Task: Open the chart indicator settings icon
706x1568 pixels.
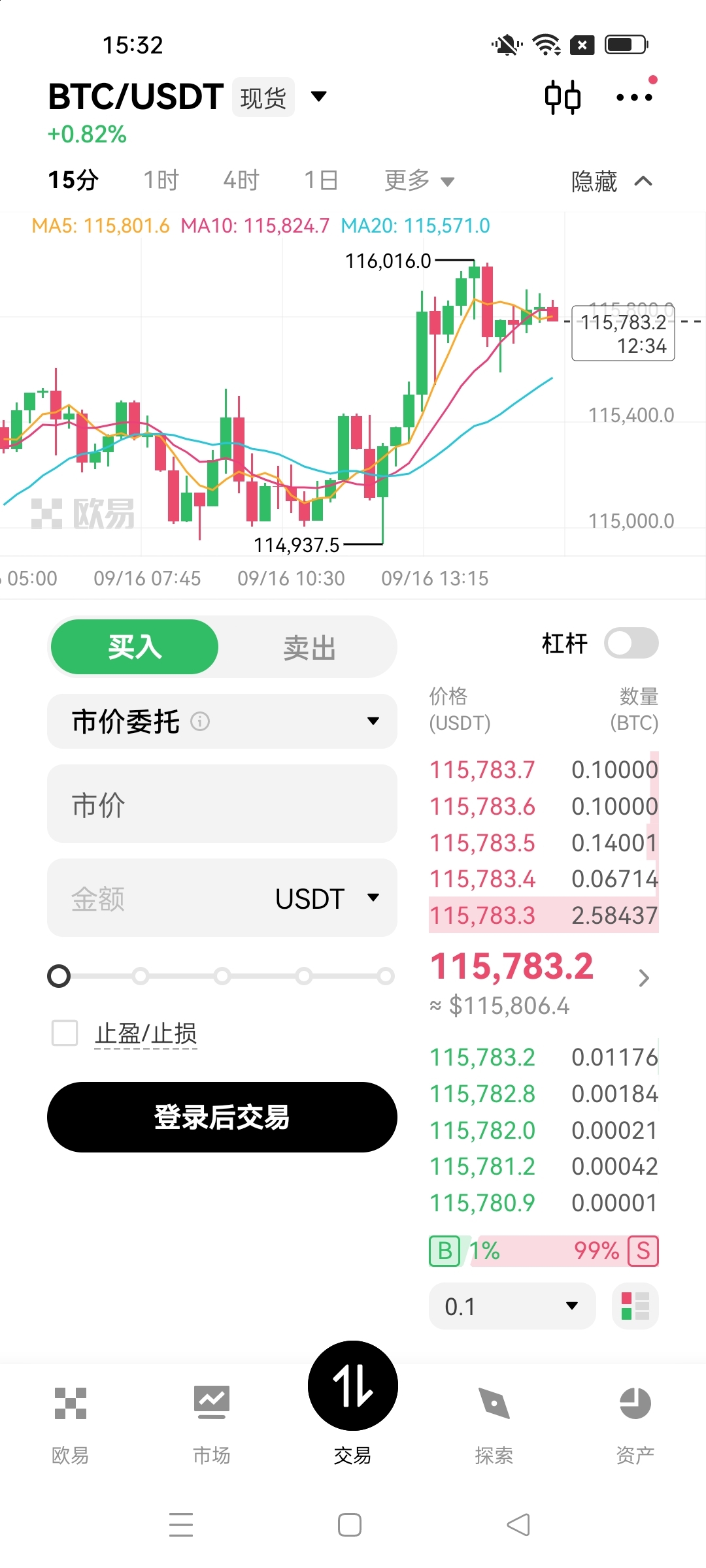Action: [x=563, y=96]
